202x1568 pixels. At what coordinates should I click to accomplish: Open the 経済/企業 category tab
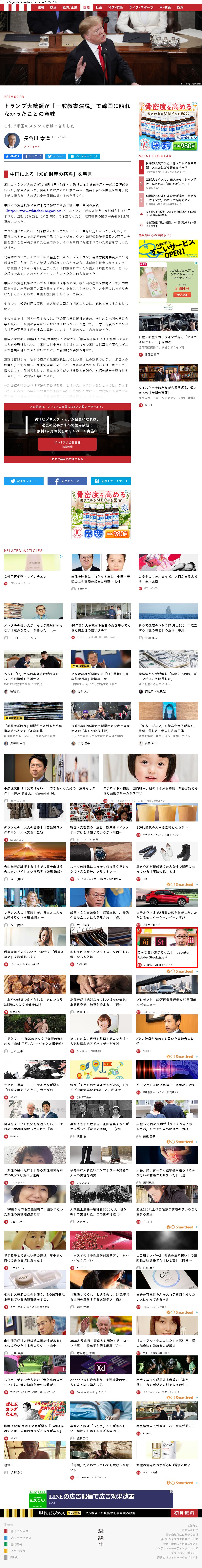[70, 7]
